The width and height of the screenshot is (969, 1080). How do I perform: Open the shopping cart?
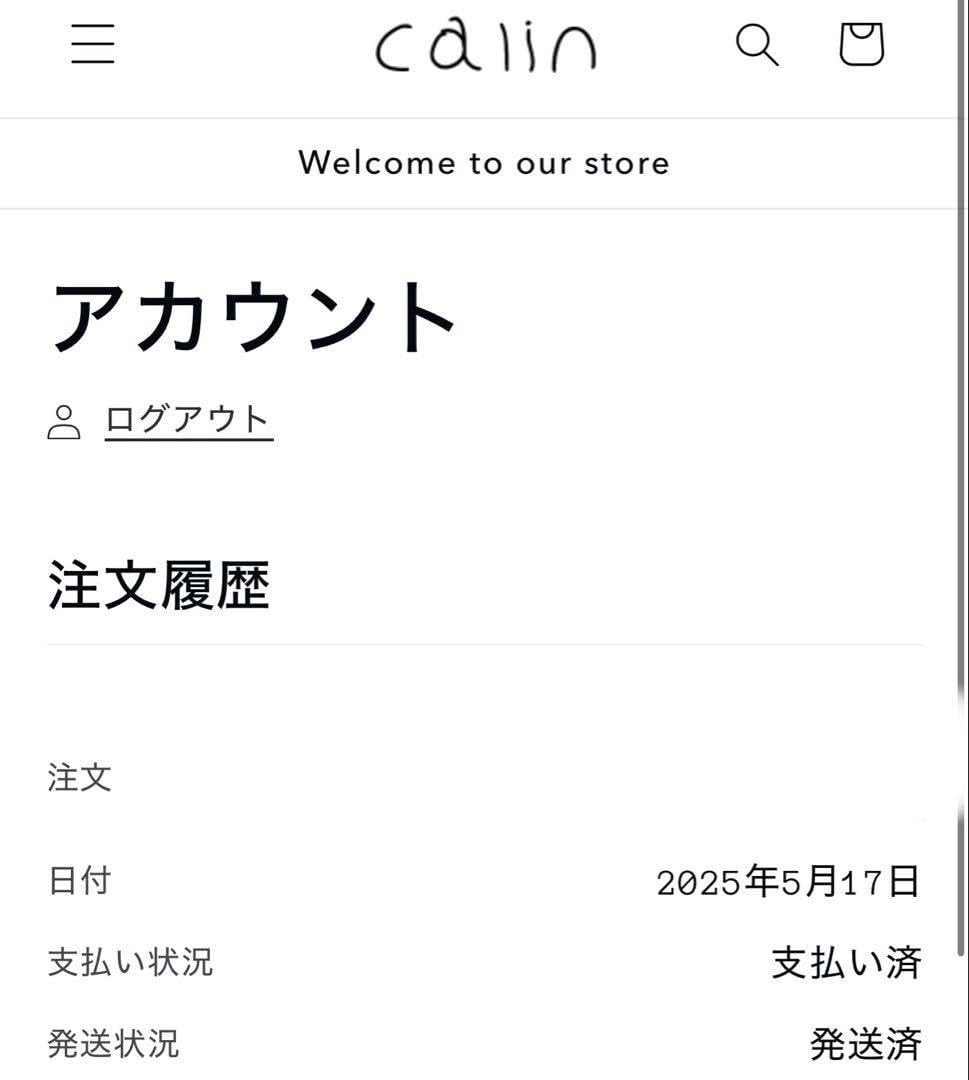click(861, 45)
